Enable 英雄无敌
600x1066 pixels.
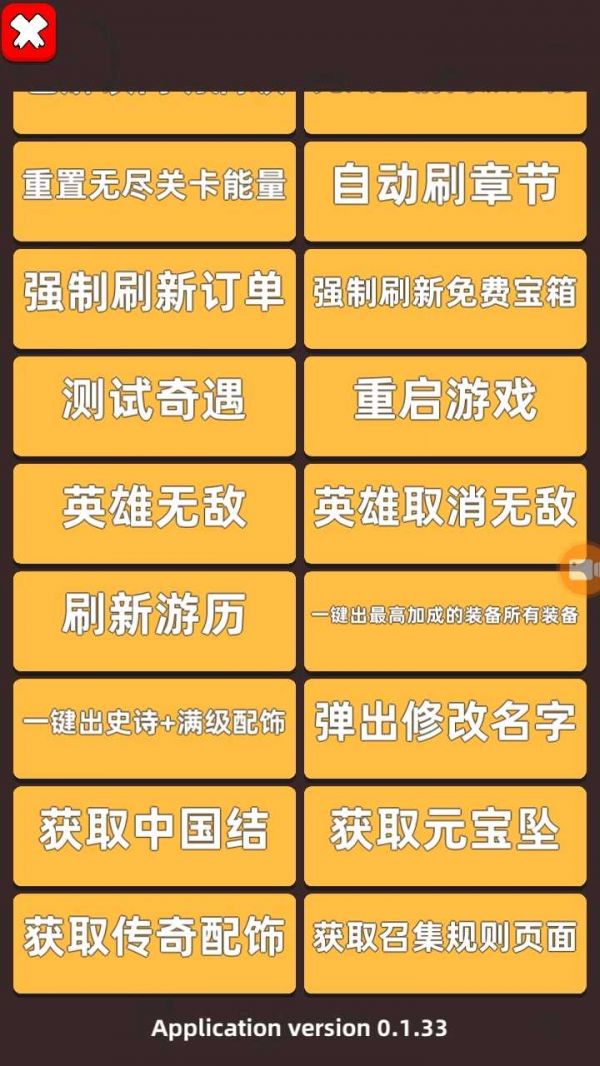tap(154, 513)
